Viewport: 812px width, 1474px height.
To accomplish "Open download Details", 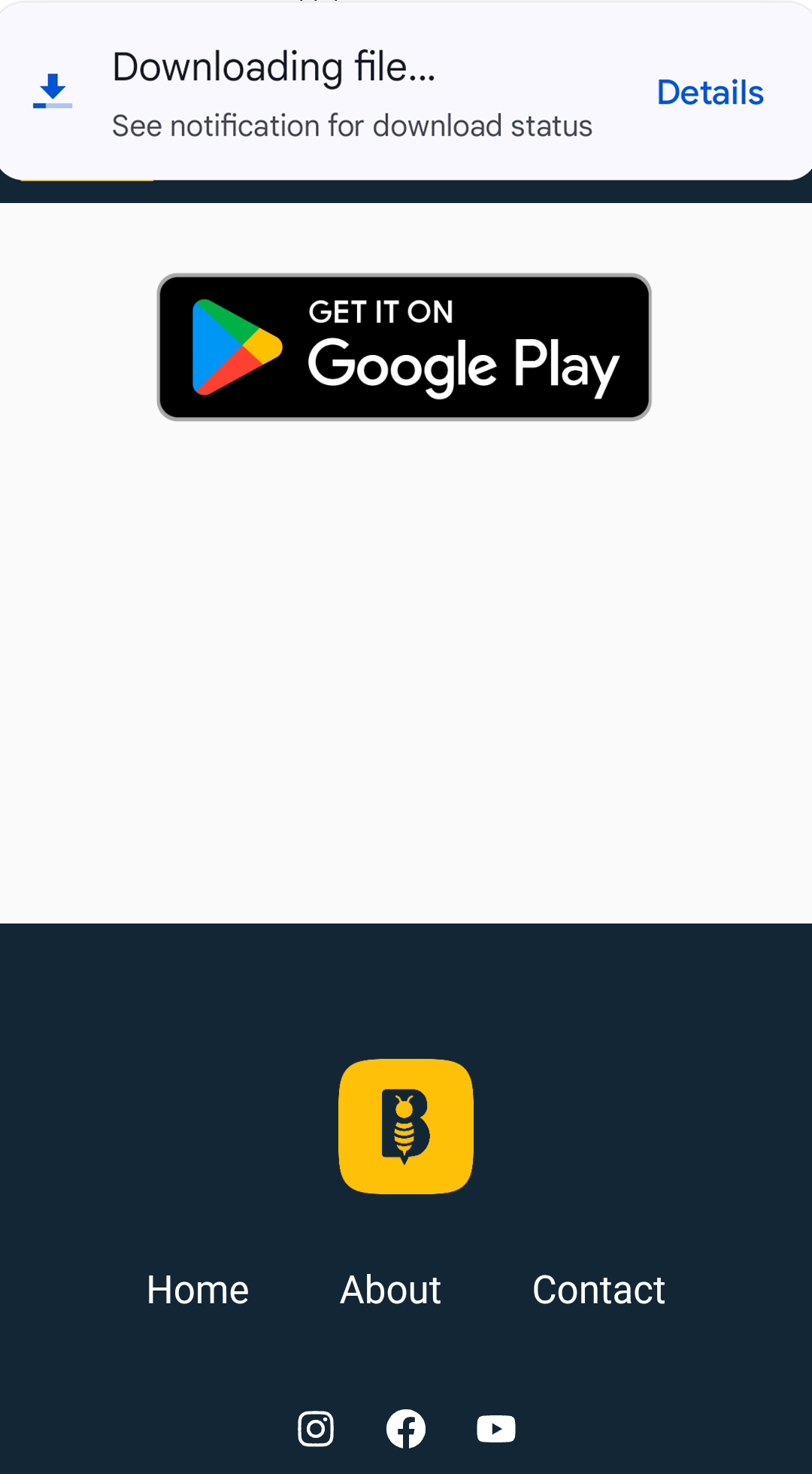I will (710, 93).
